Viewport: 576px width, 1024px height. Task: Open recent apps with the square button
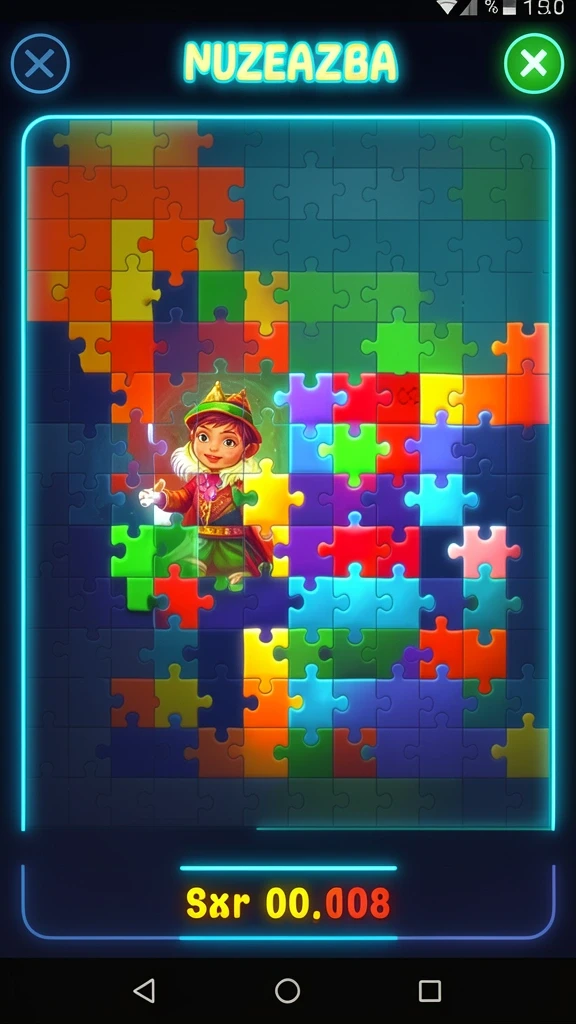point(430,990)
